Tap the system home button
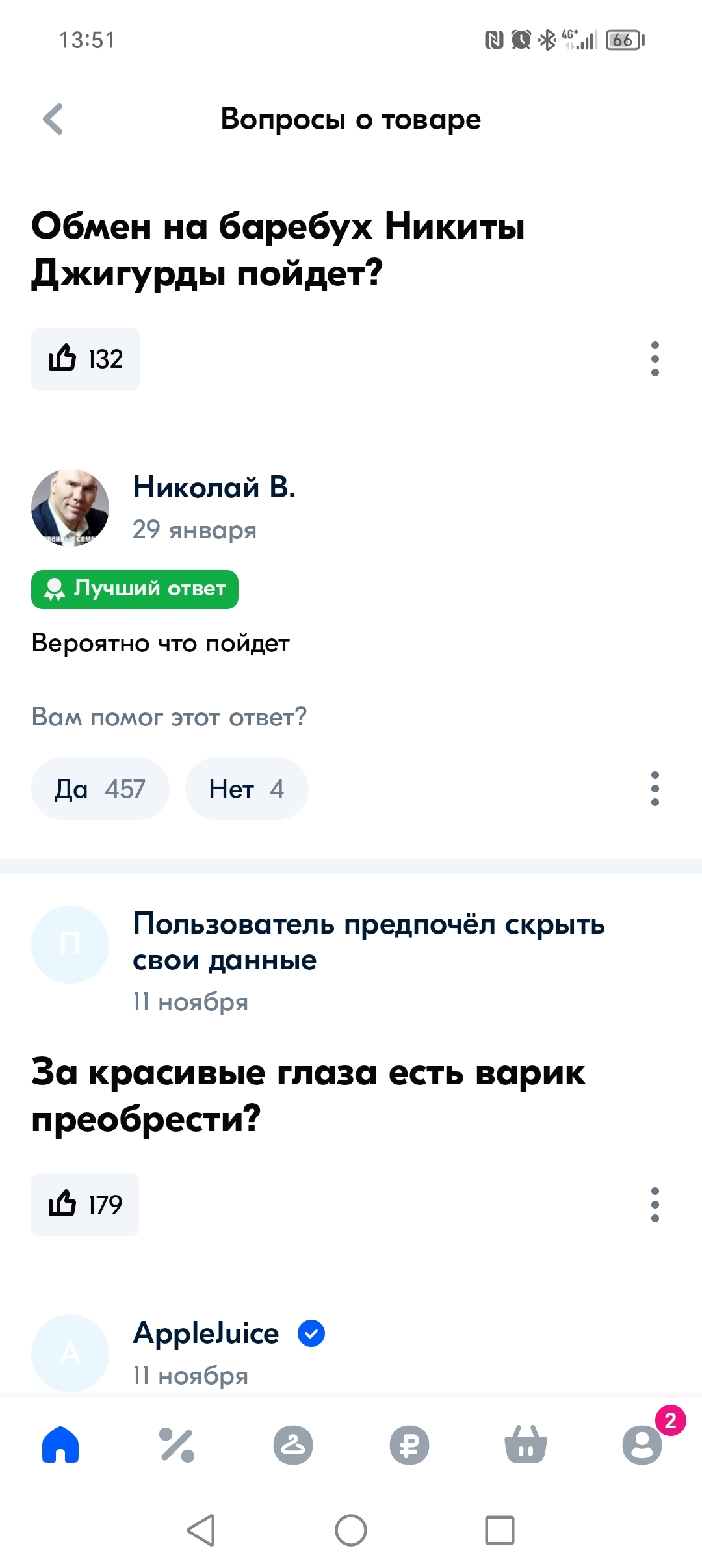The height and width of the screenshot is (1568, 702). tap(351, 1530)
